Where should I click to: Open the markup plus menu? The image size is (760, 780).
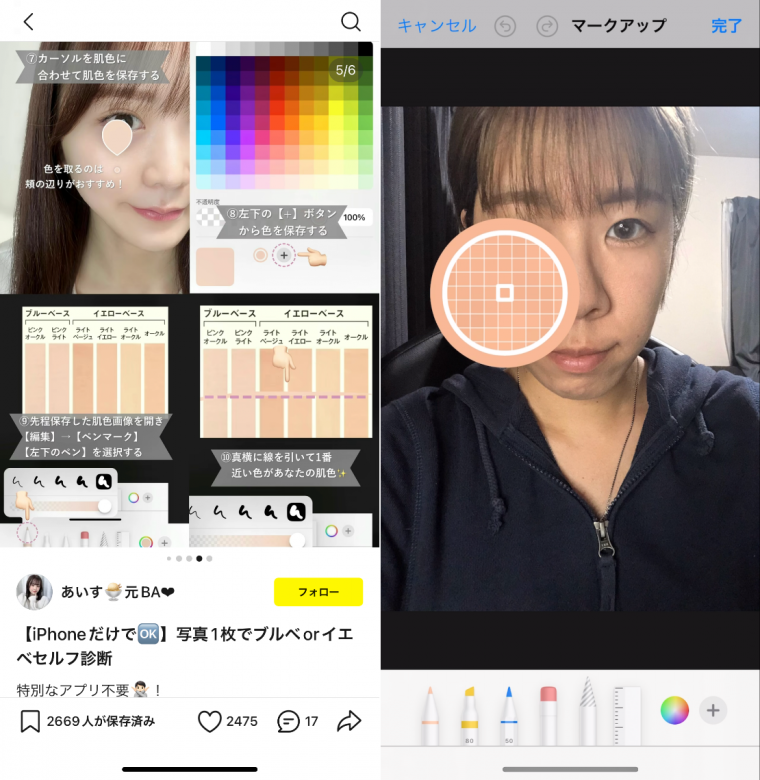click(713, 711)
